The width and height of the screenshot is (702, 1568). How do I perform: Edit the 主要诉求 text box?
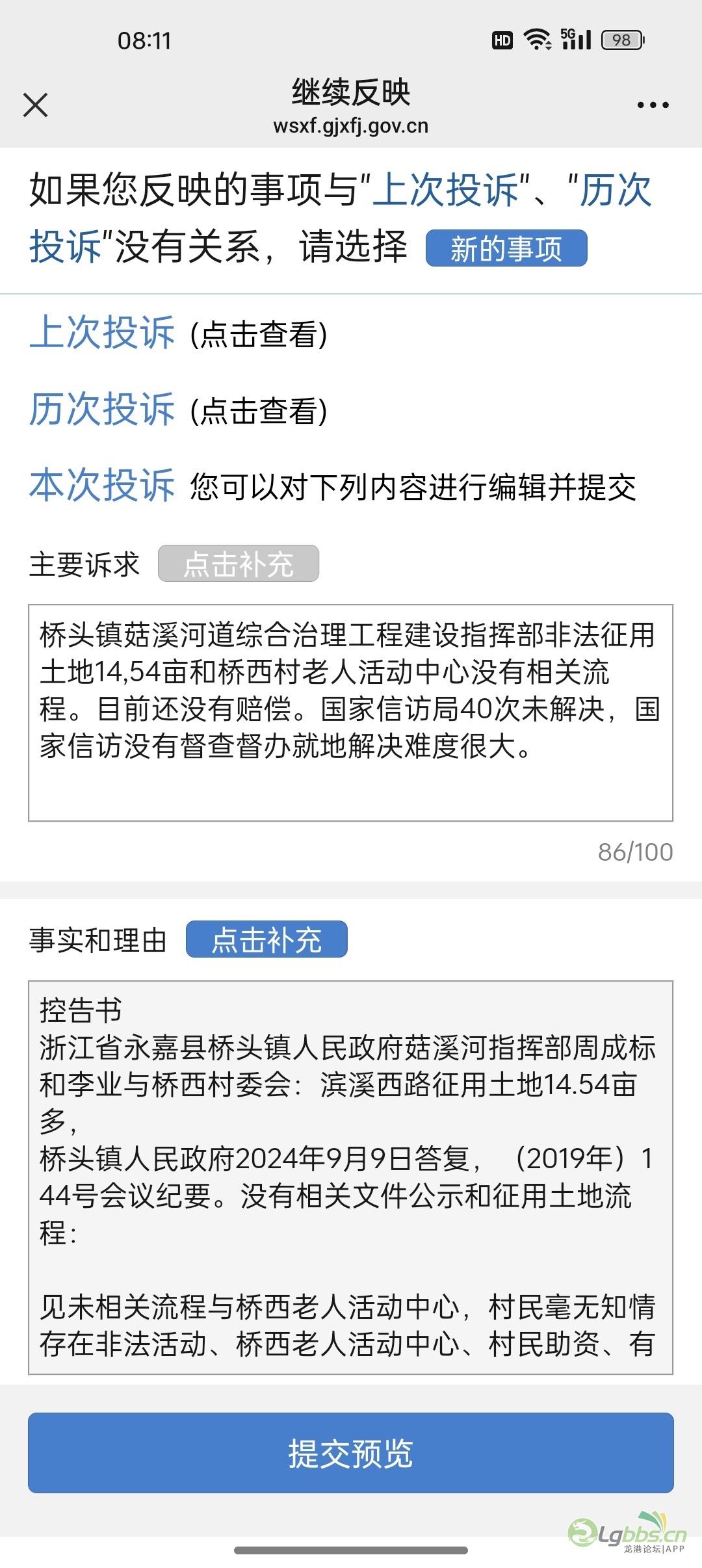click(350, 712)
